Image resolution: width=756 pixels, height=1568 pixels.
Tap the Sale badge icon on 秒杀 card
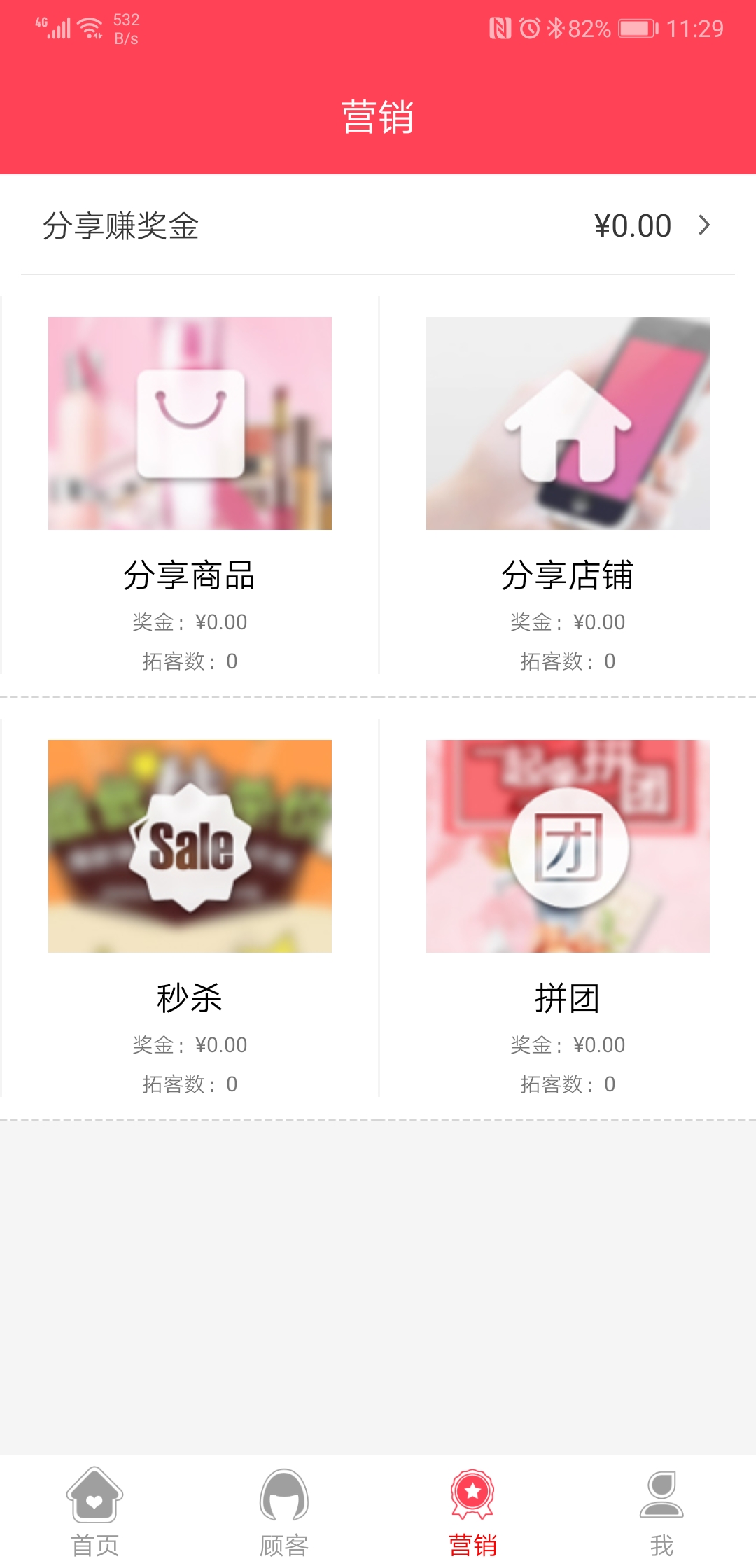[x=189, y=847]
